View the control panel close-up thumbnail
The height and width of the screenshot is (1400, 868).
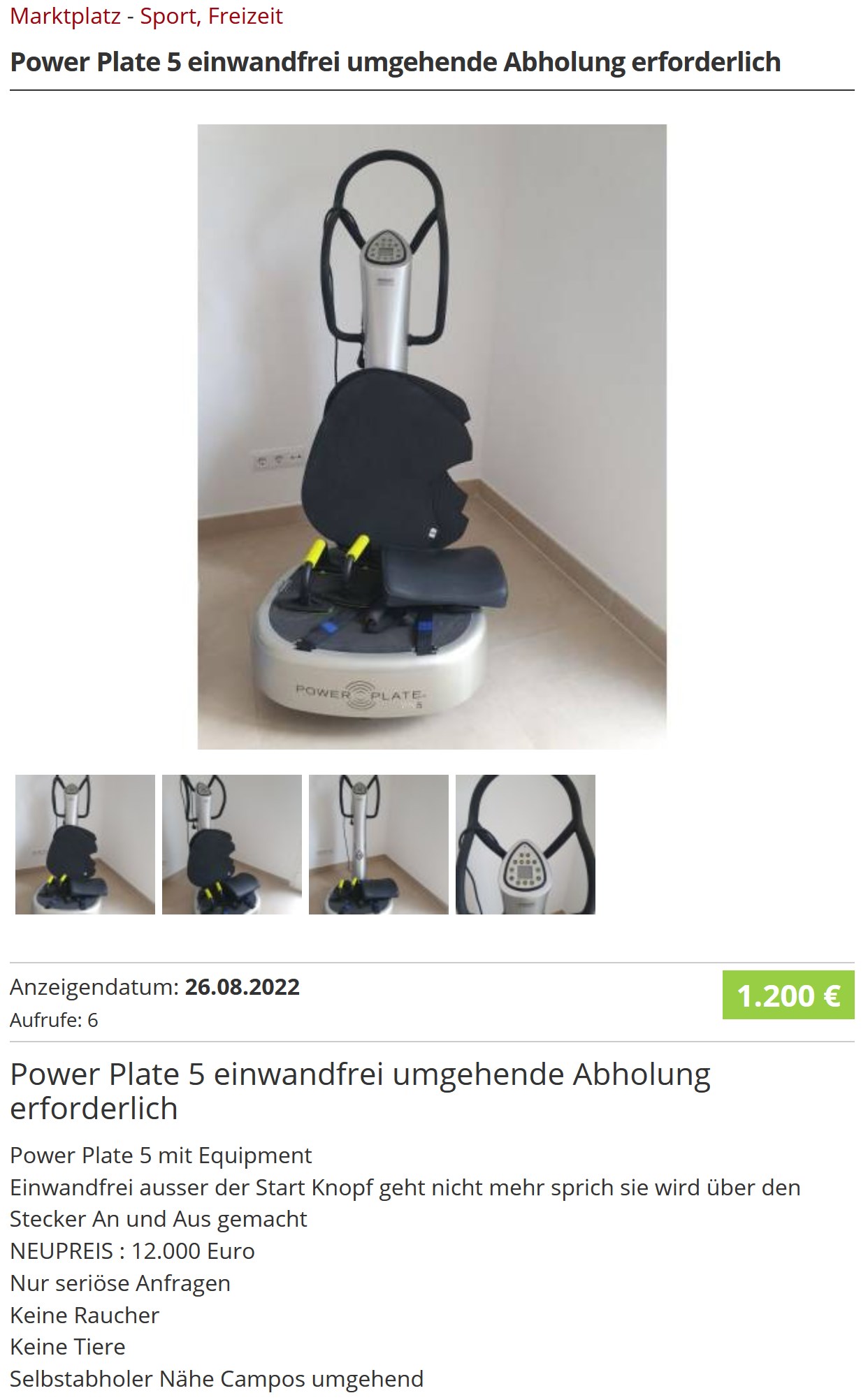pyautogui.click(x=526, y=844)
